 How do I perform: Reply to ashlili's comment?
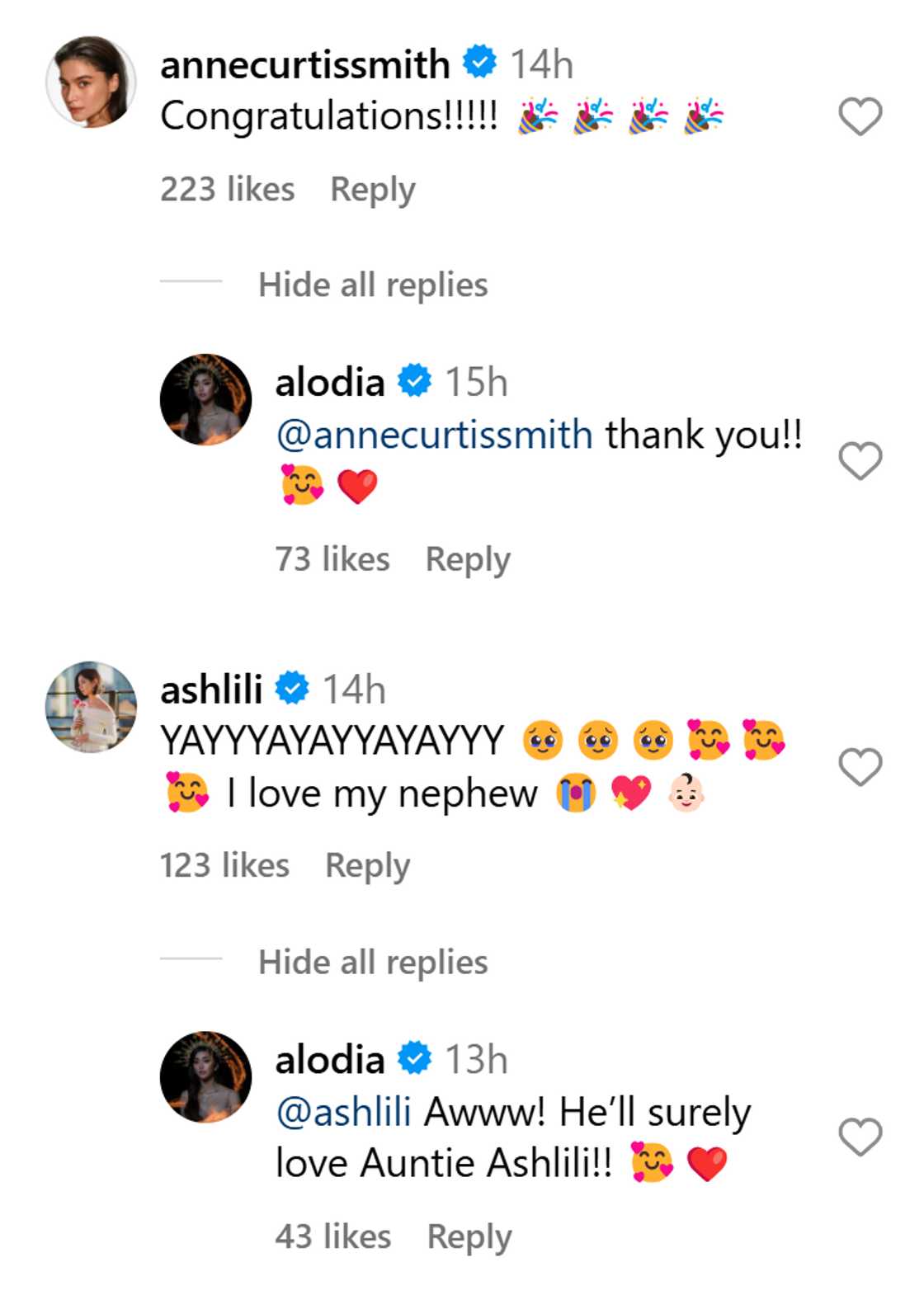tap(367, 865)
